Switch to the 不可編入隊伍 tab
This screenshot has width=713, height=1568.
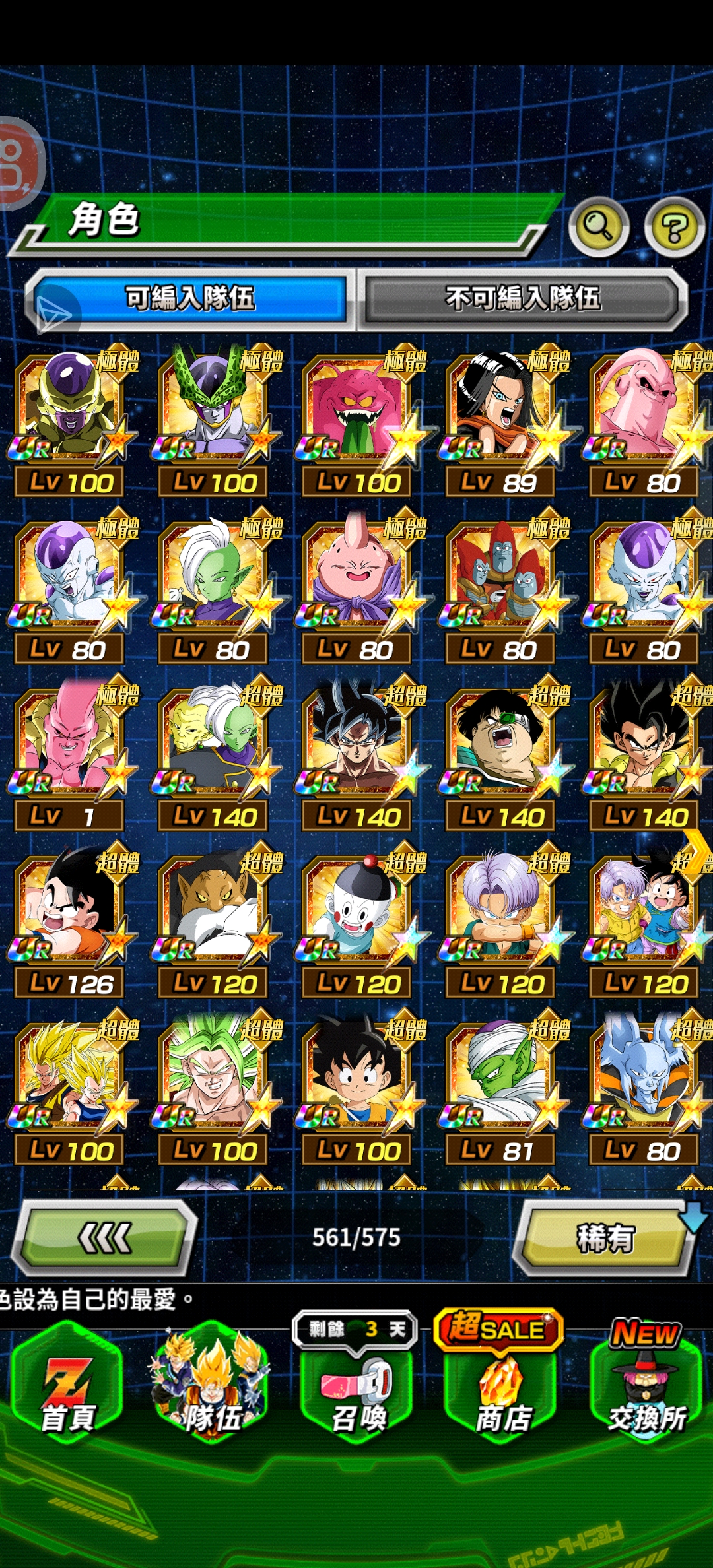click(523, 298)
